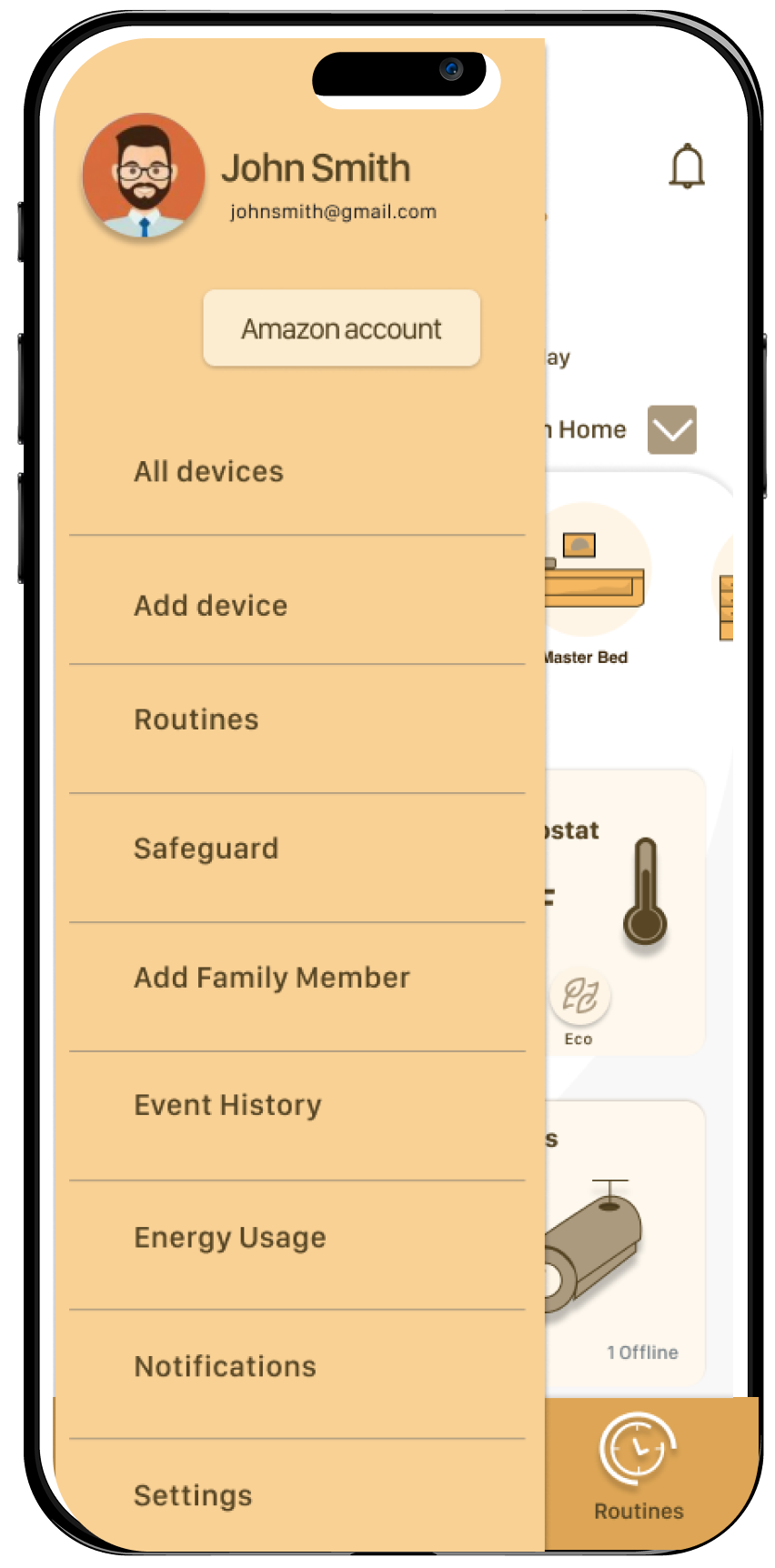
Task: Select Eco mode on the thermostat
Action: [579, 998]
